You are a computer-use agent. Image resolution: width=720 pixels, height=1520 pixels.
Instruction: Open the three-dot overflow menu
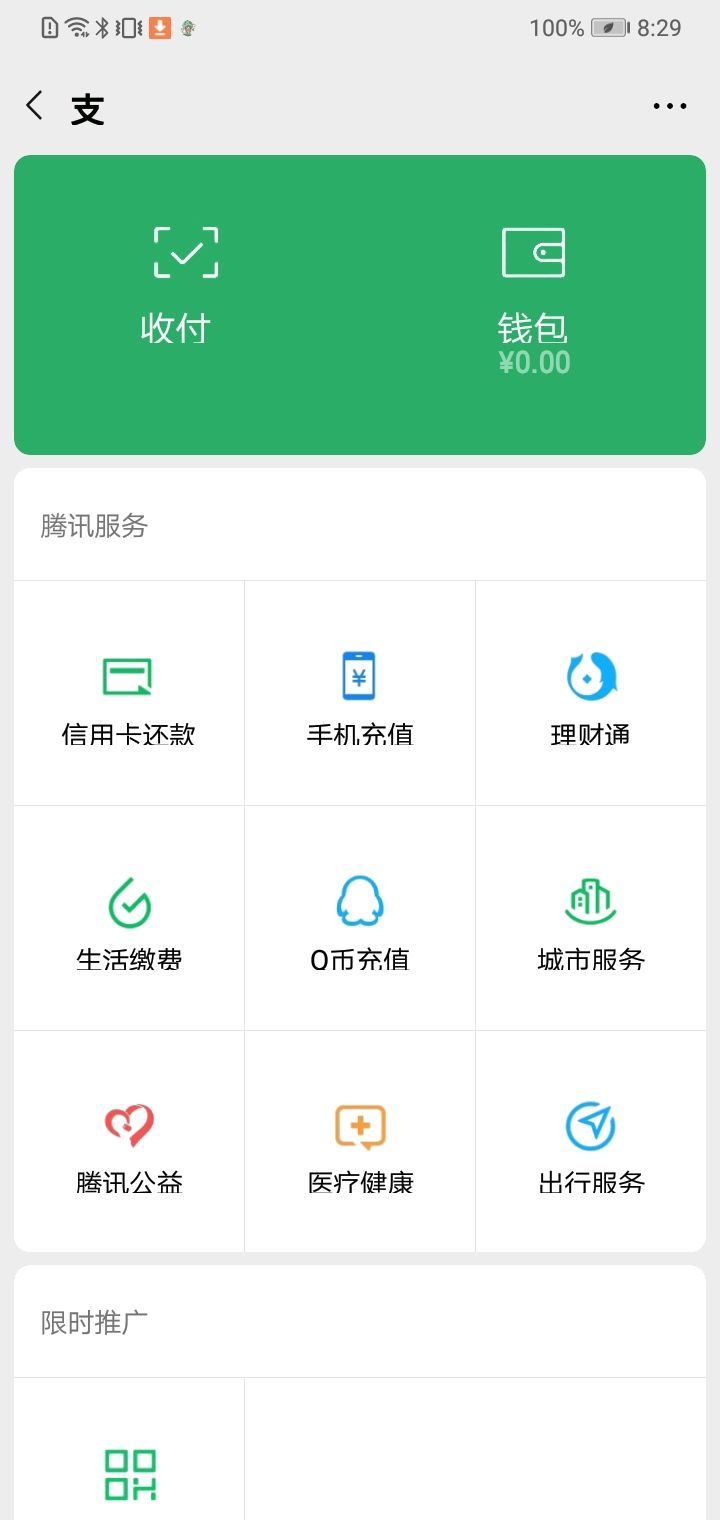669,106
